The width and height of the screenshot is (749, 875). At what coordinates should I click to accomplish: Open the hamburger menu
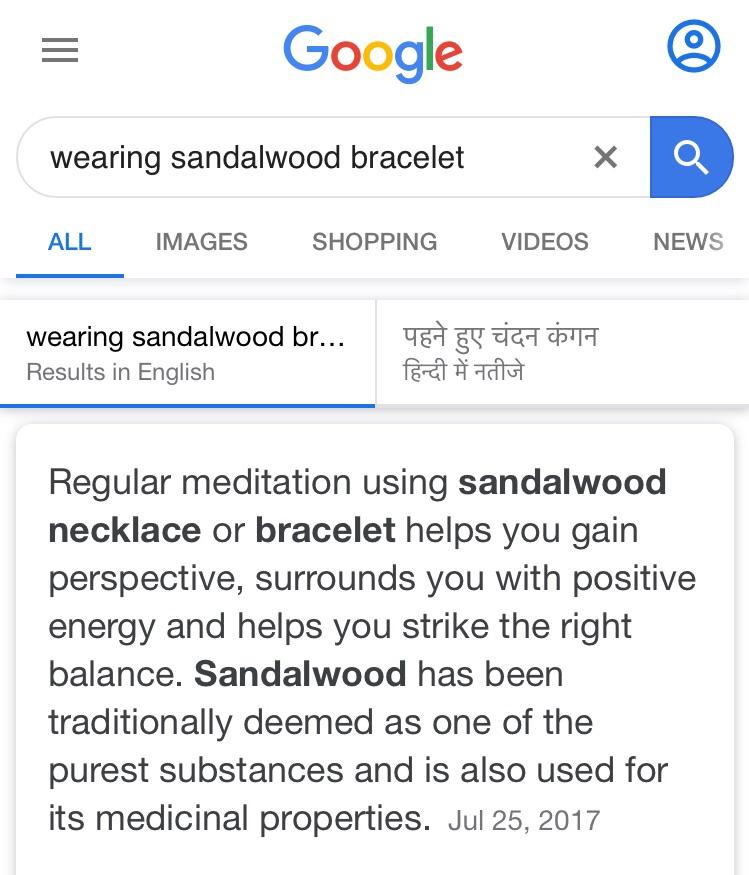click(x=60, y=50)
